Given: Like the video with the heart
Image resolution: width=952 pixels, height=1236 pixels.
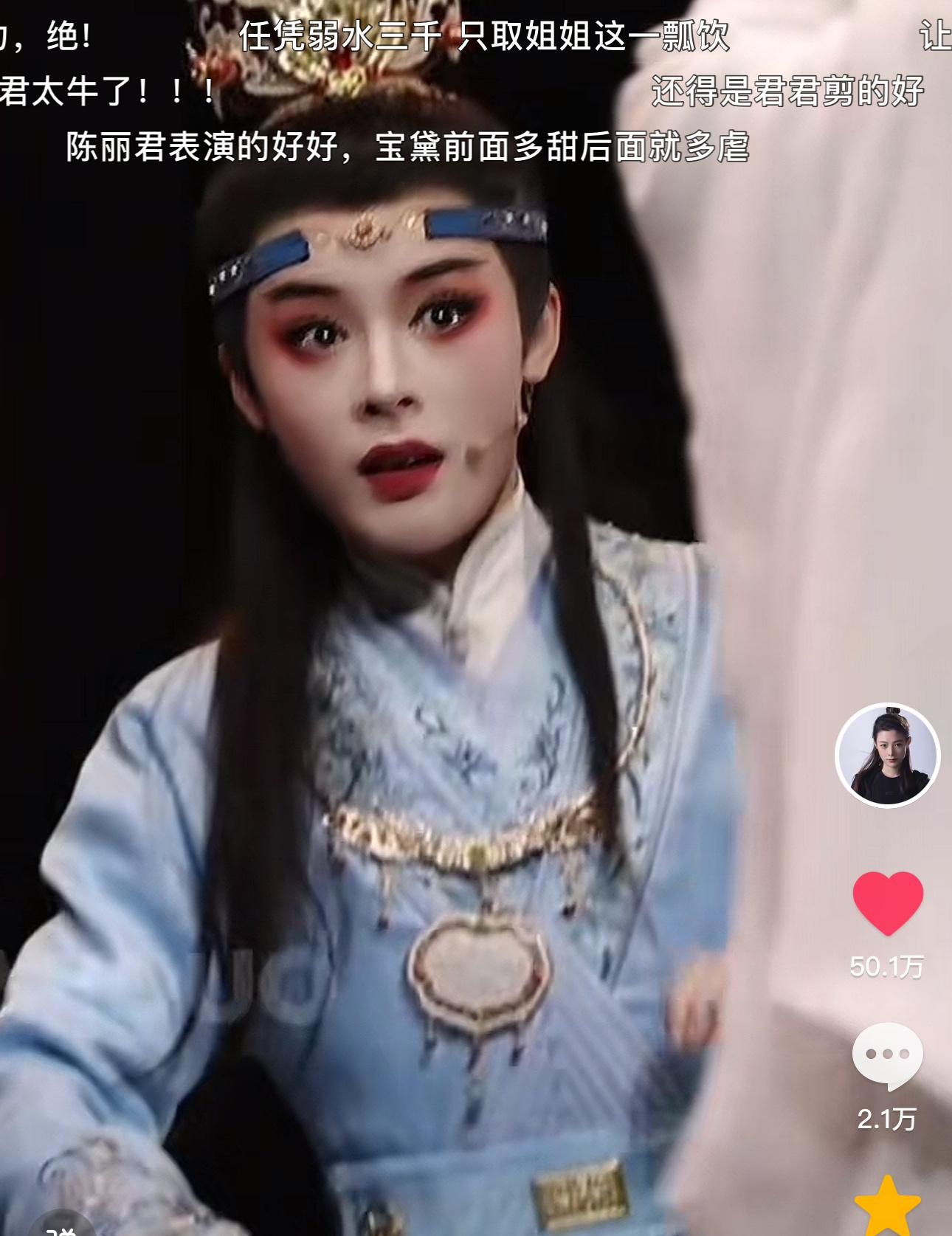Looking at the screenshot, I should click(x=888, y=902).
